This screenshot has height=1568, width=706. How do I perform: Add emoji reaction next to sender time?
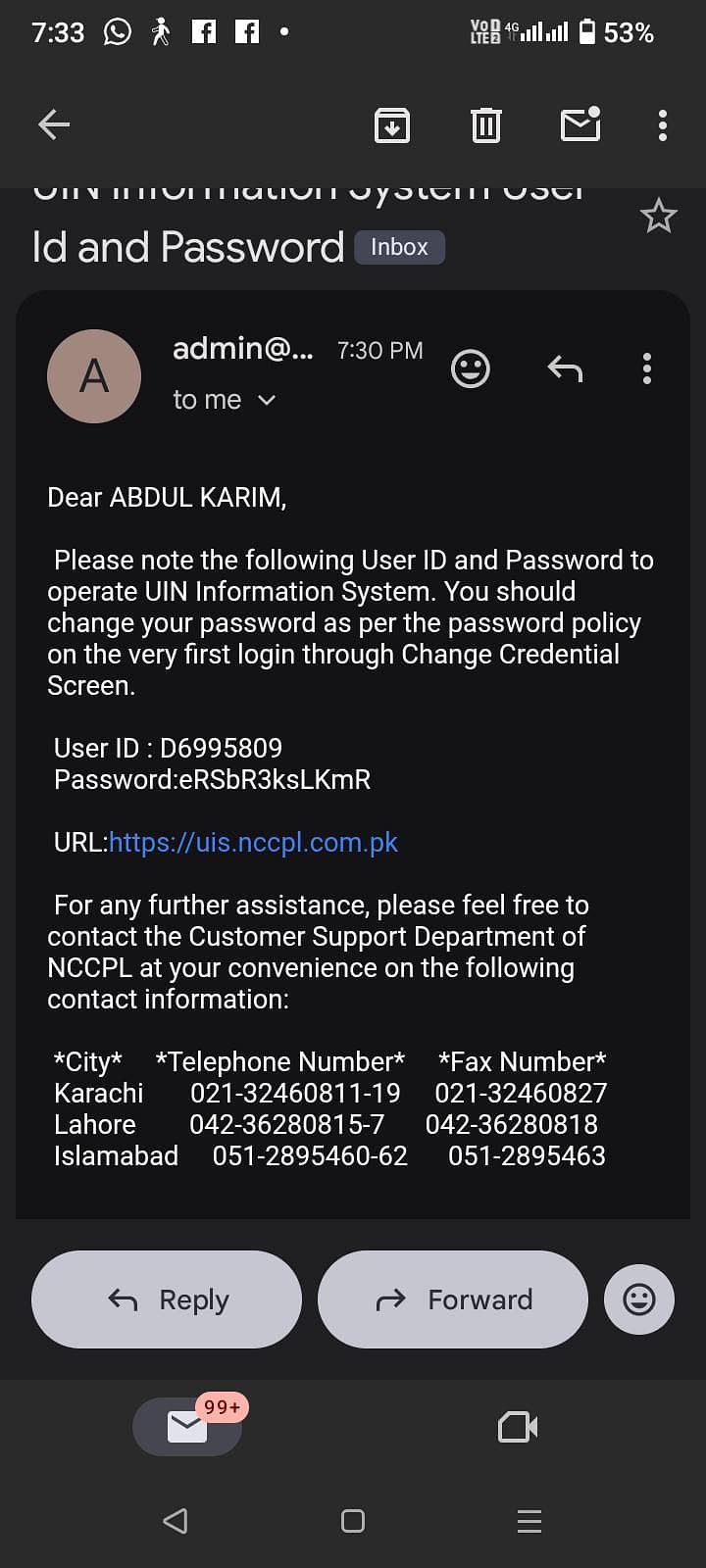(471, 369)
